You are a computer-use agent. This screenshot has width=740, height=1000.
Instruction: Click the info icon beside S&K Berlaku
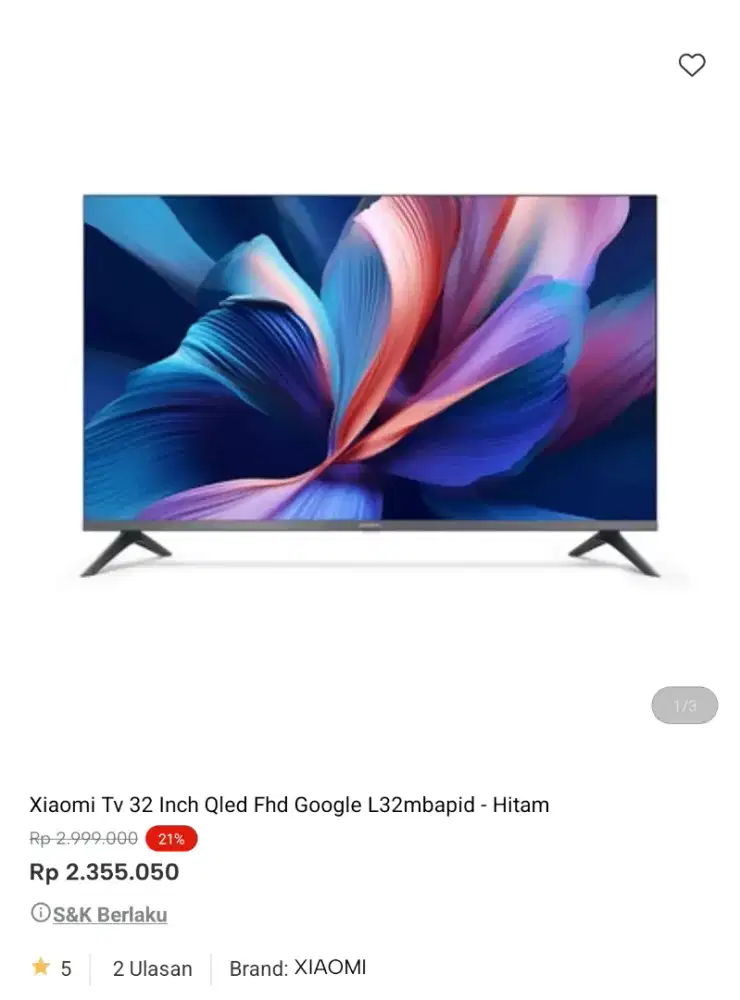39,914
